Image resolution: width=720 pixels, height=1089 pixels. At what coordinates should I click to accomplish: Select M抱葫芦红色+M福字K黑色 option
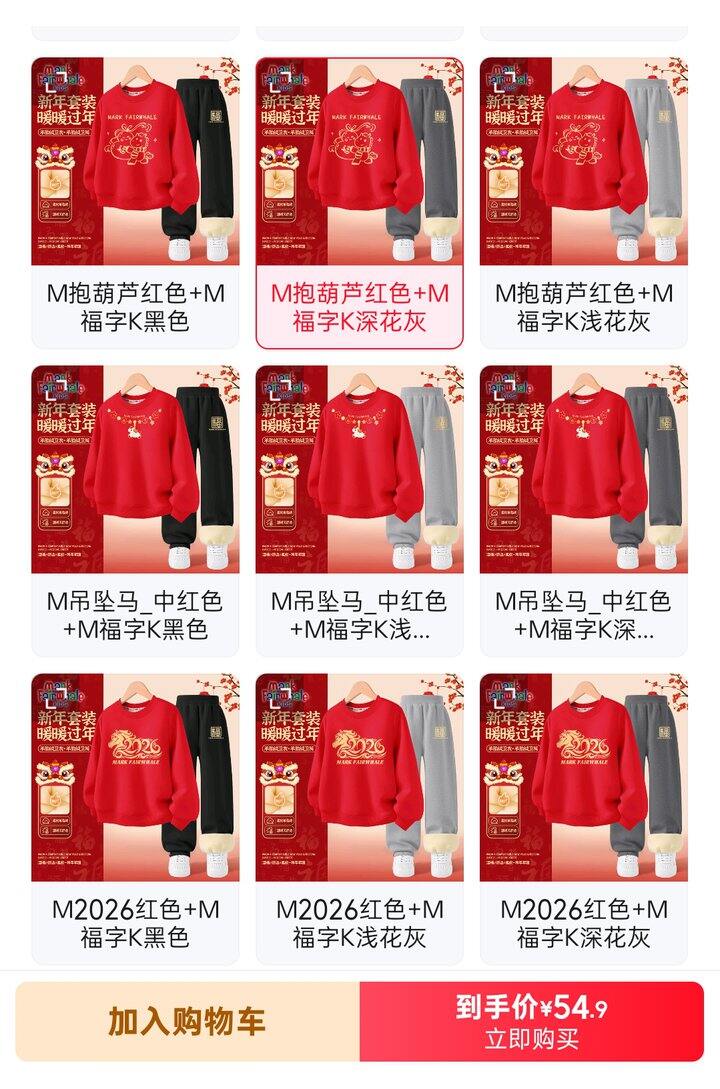click(x=135, y=203)
